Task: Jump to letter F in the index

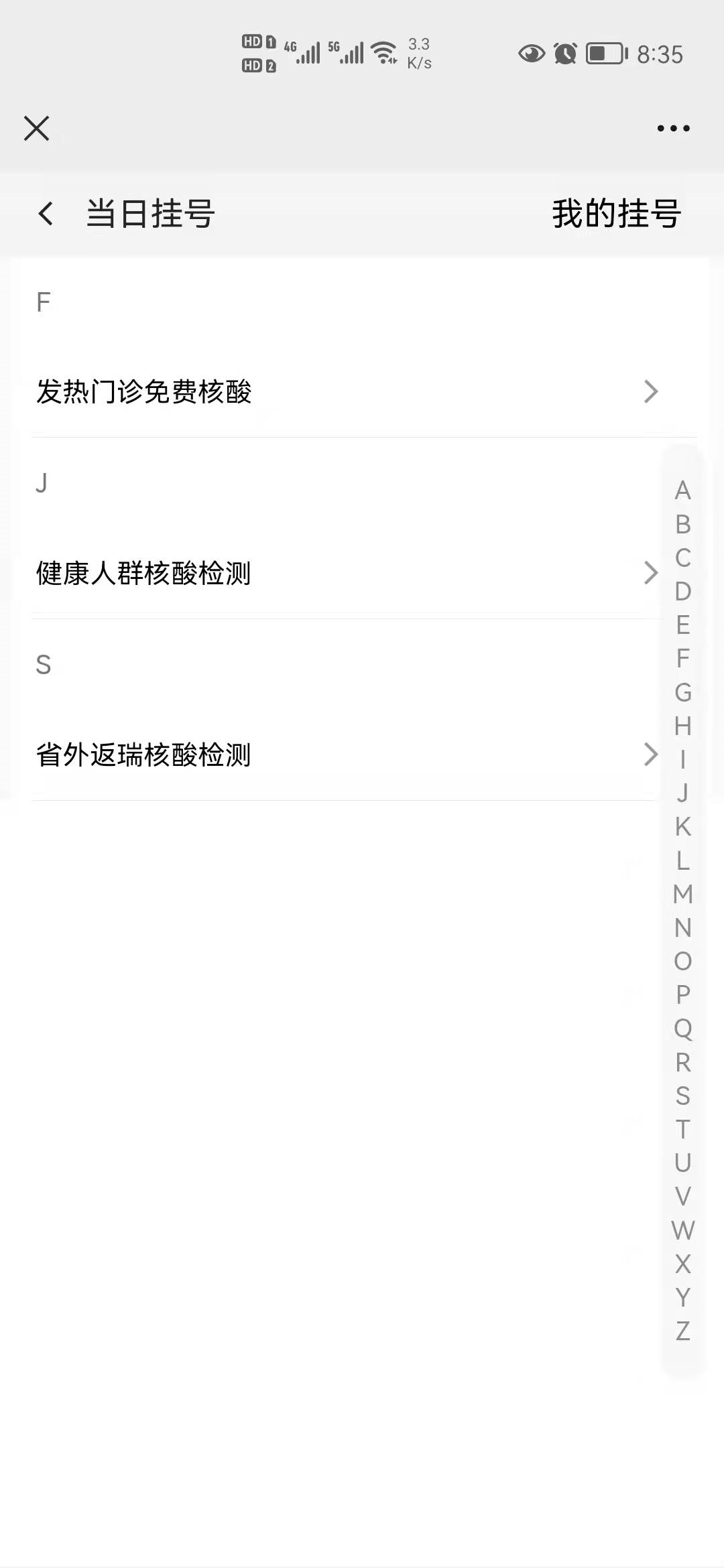Action: click(x=682, y=659)
